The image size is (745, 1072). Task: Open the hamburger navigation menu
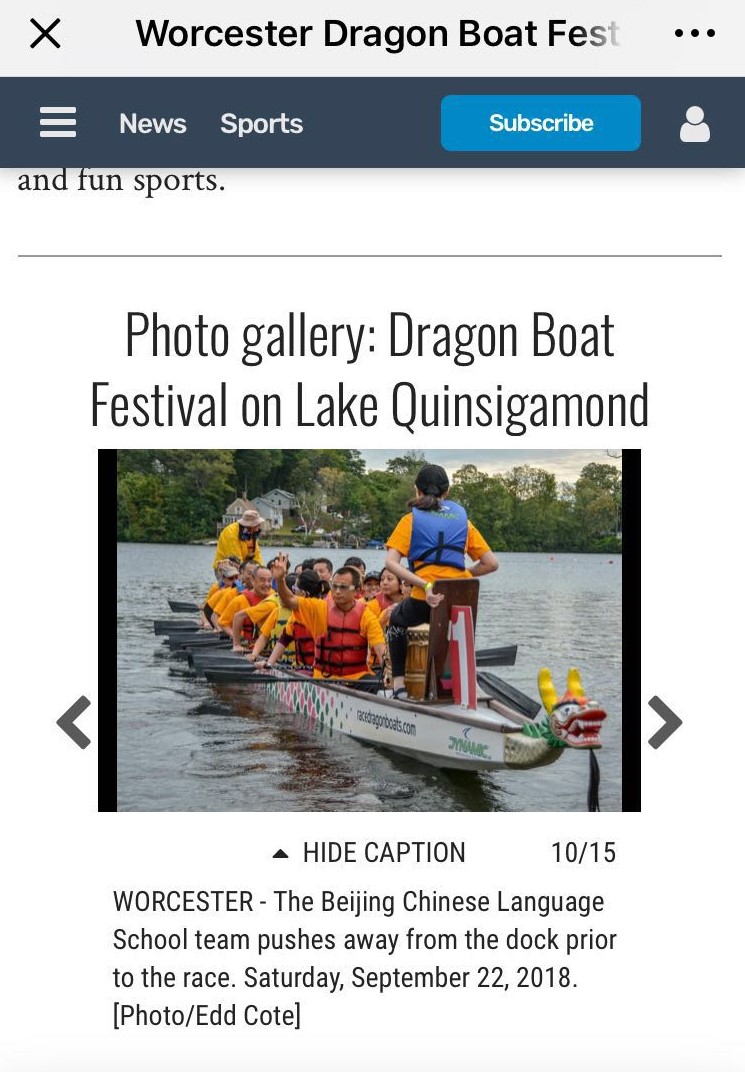pos(58,123)
